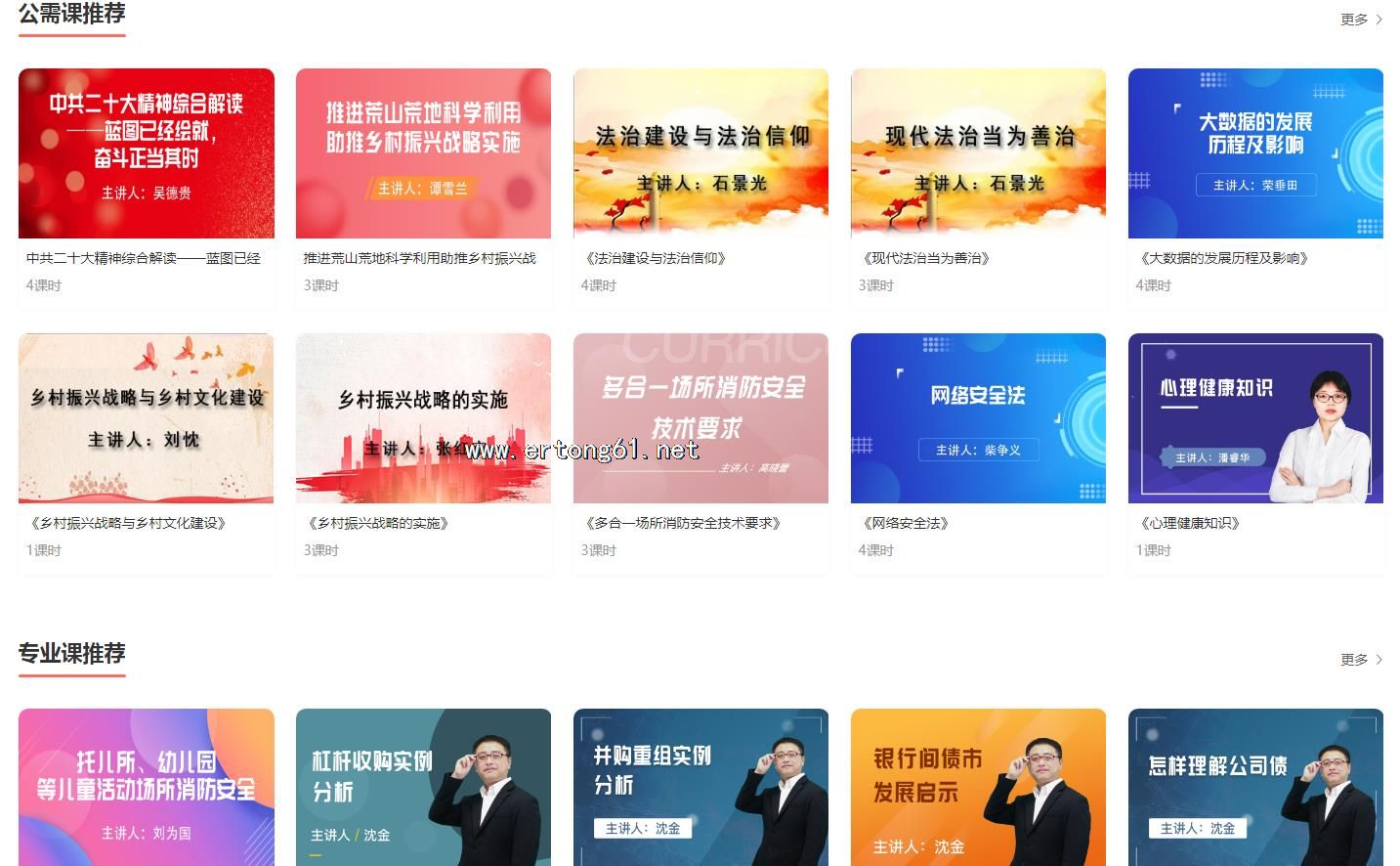
Task: Select the 网络安全法 course card
Action: pyautogui.click(x=978, y=418)
